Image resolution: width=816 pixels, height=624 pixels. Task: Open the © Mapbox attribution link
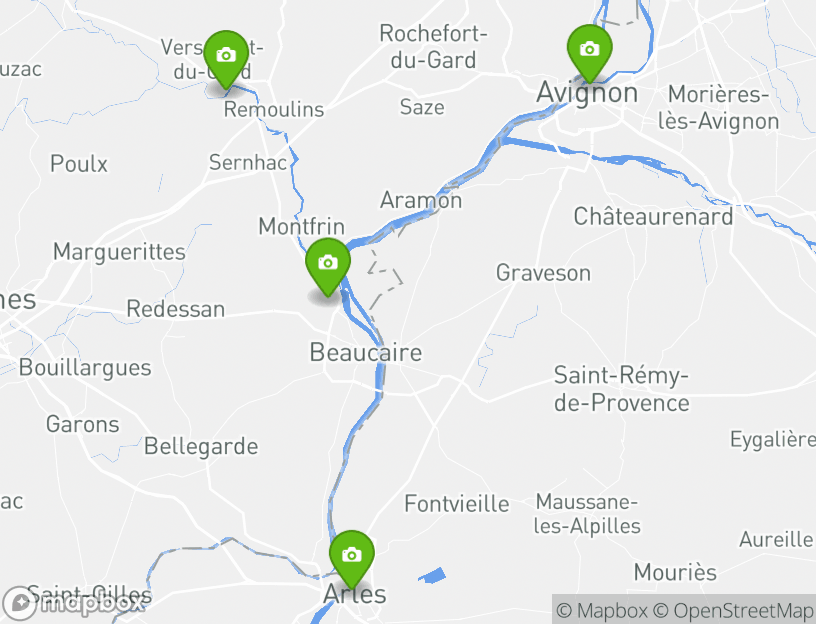602,610
